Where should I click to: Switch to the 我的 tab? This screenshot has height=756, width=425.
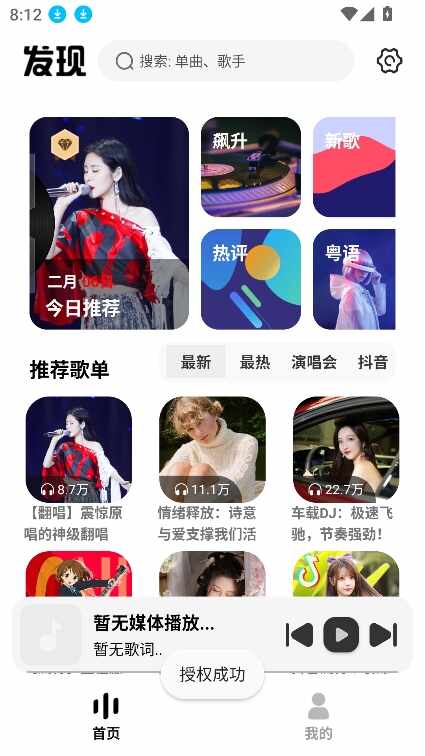click(x=318, y=716)
